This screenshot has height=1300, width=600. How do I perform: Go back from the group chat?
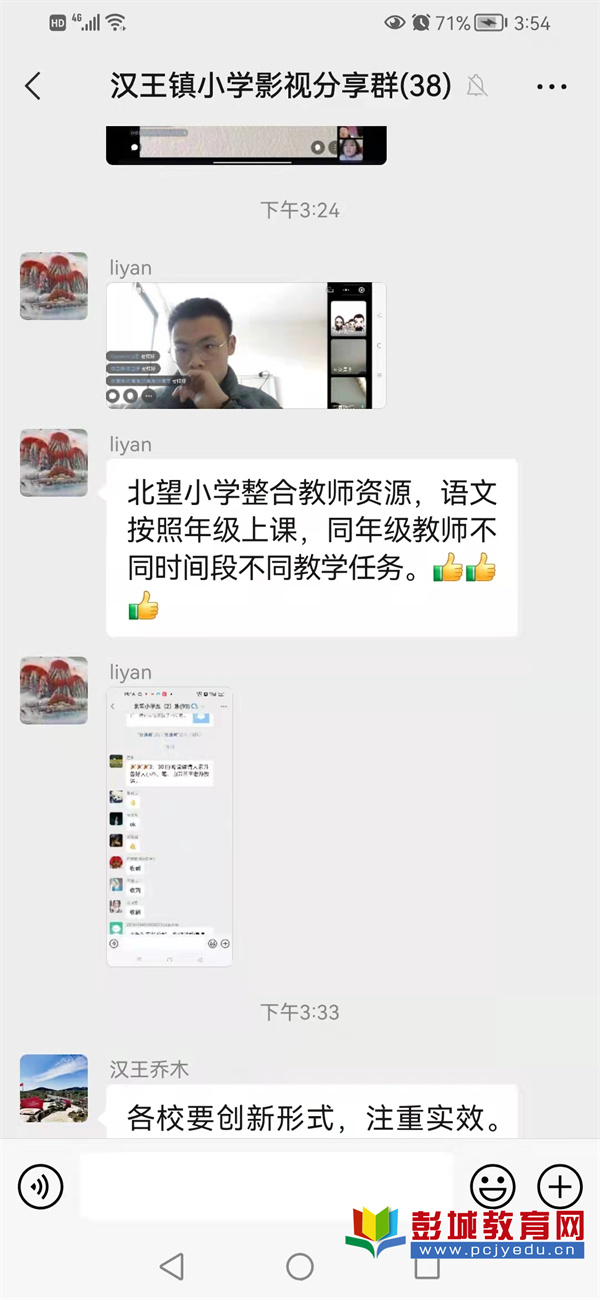(x=33, y=86)
